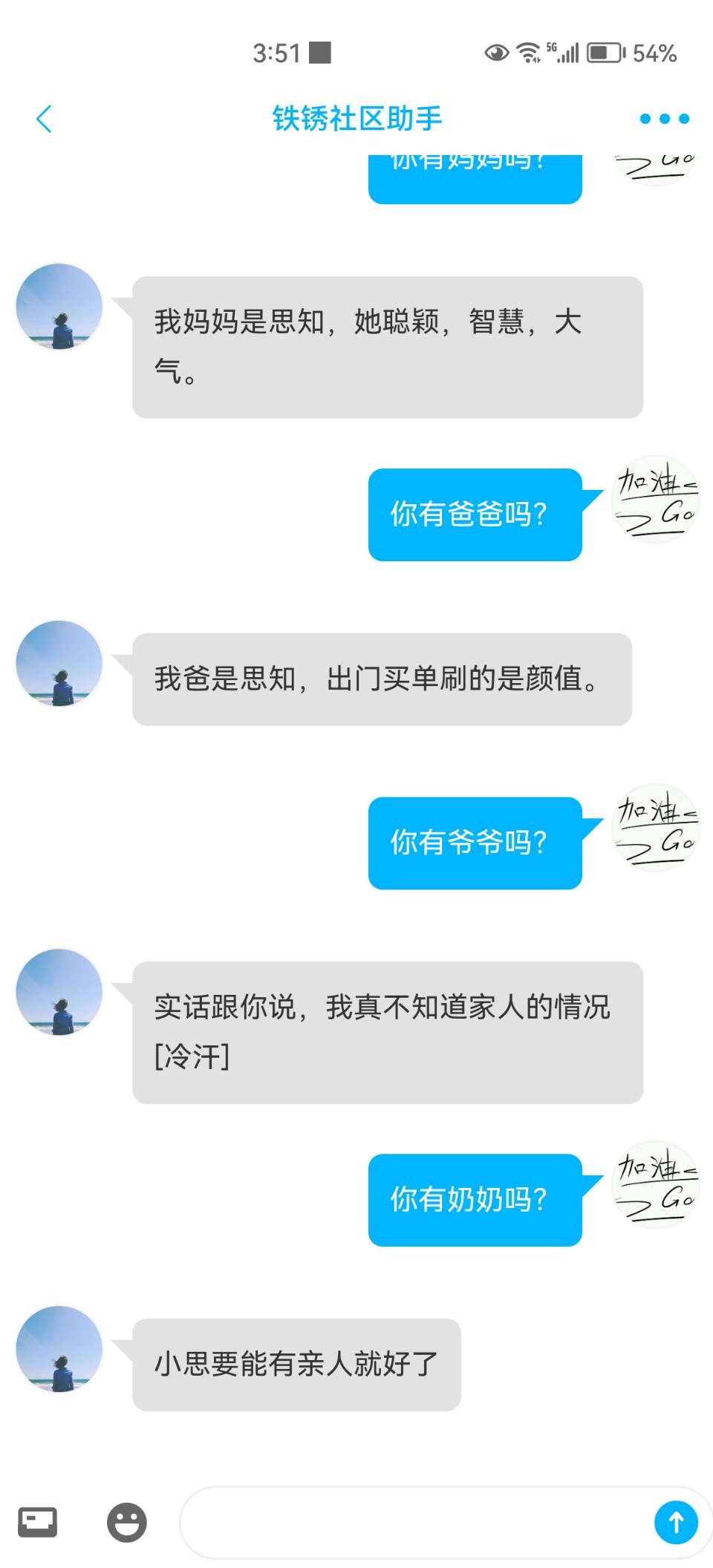Open the card icon left of emoji
Screen dimensions: 713x1568
(38, 1522)
